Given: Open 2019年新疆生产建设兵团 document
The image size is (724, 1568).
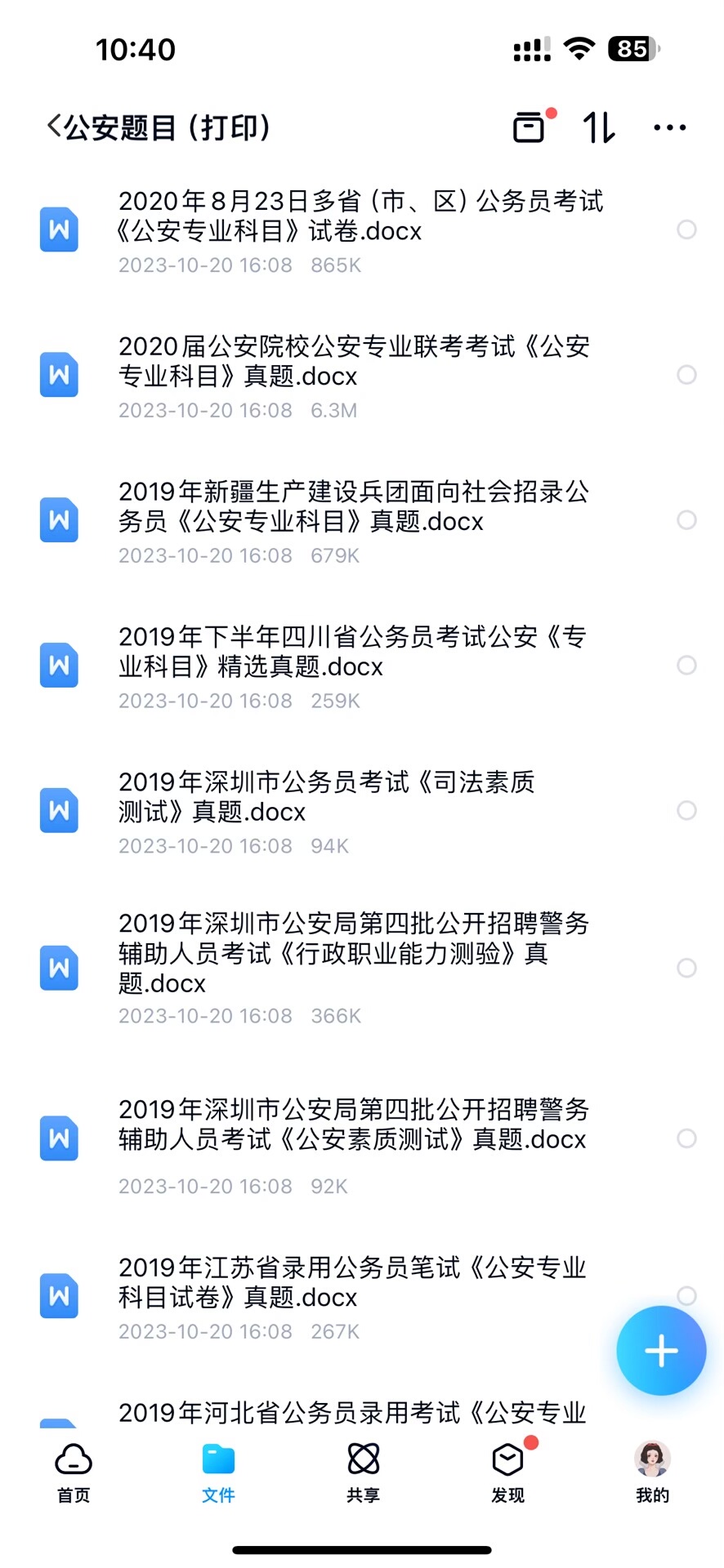Looking at the screenshot, I should 353,507.
